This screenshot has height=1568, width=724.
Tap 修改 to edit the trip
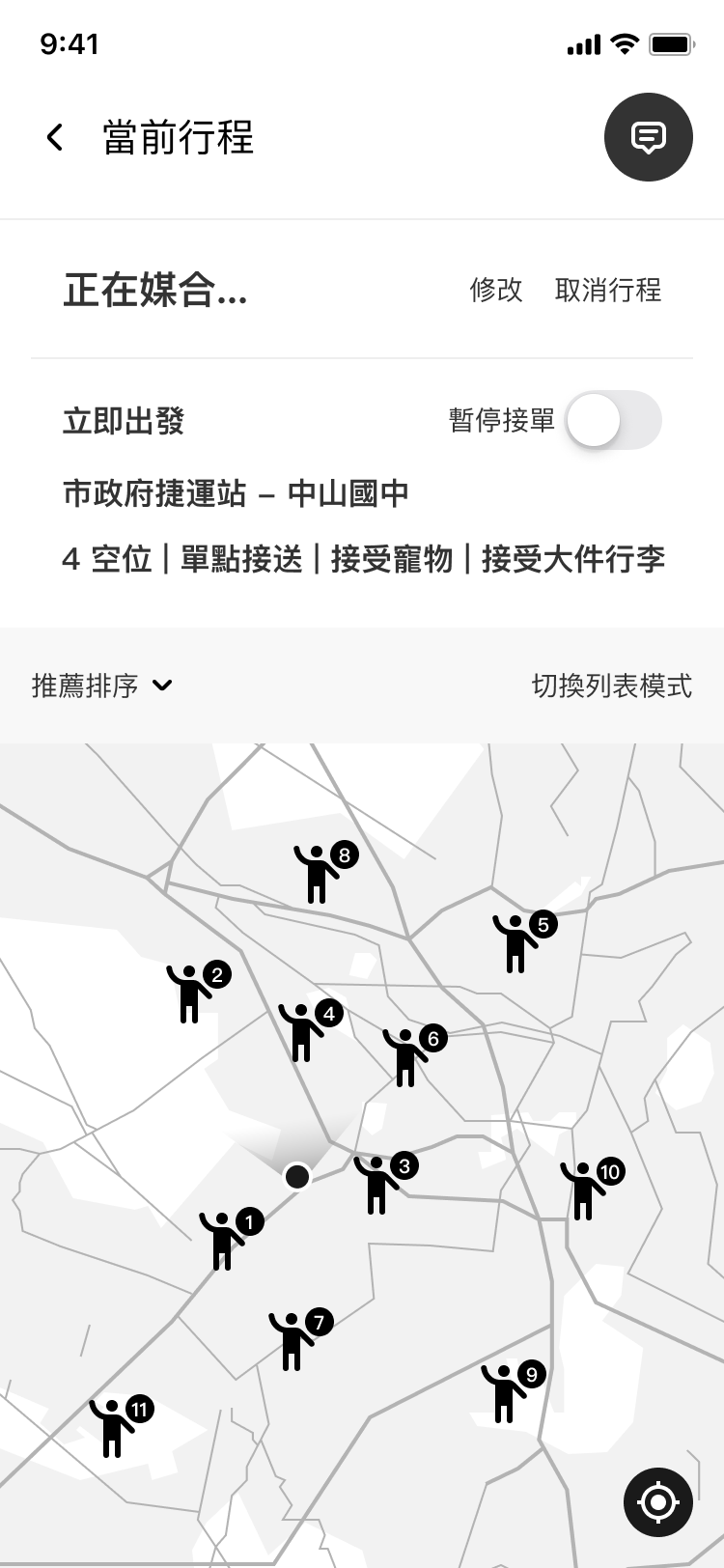tap(496, 290)
